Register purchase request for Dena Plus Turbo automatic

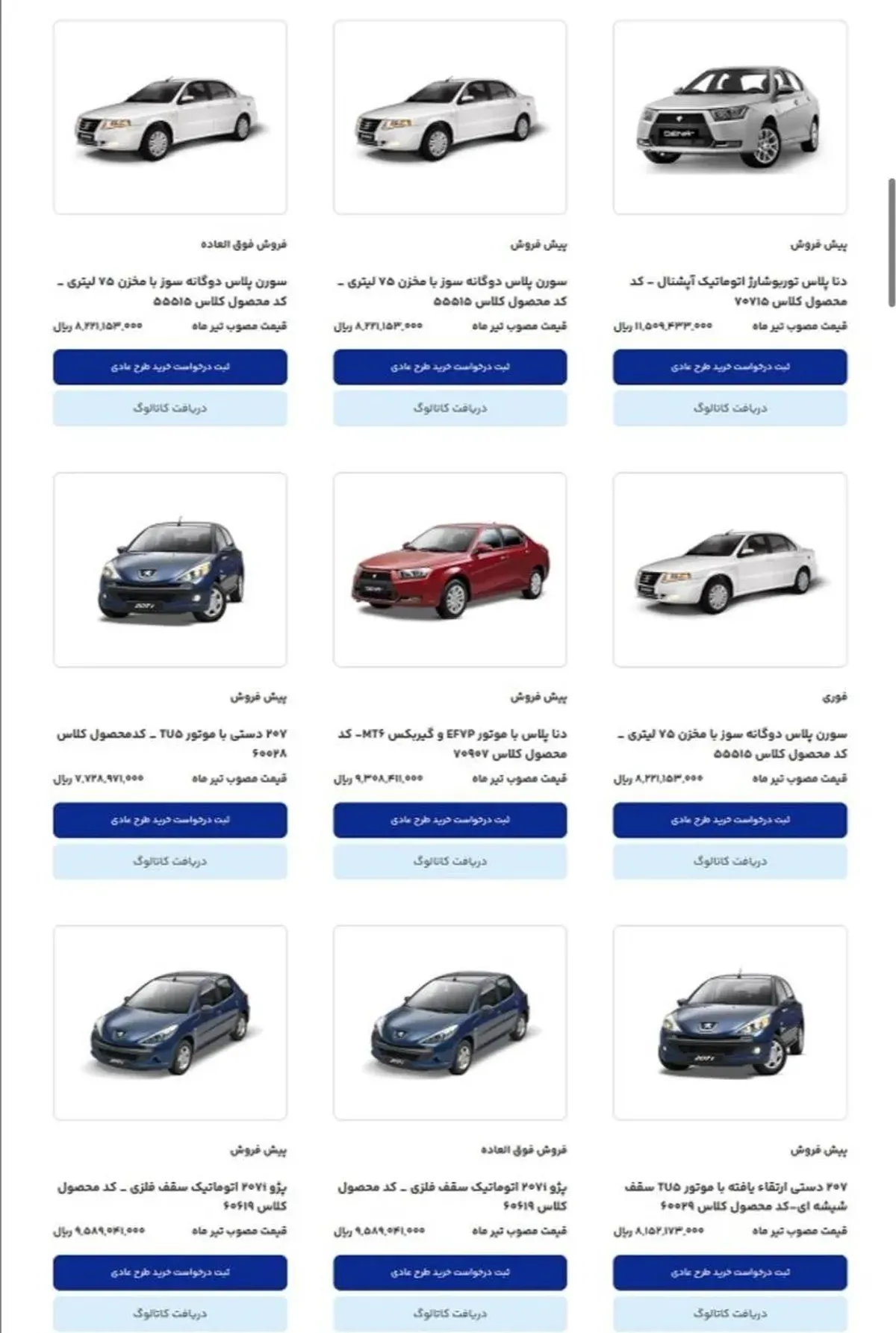tap(729, 367)
